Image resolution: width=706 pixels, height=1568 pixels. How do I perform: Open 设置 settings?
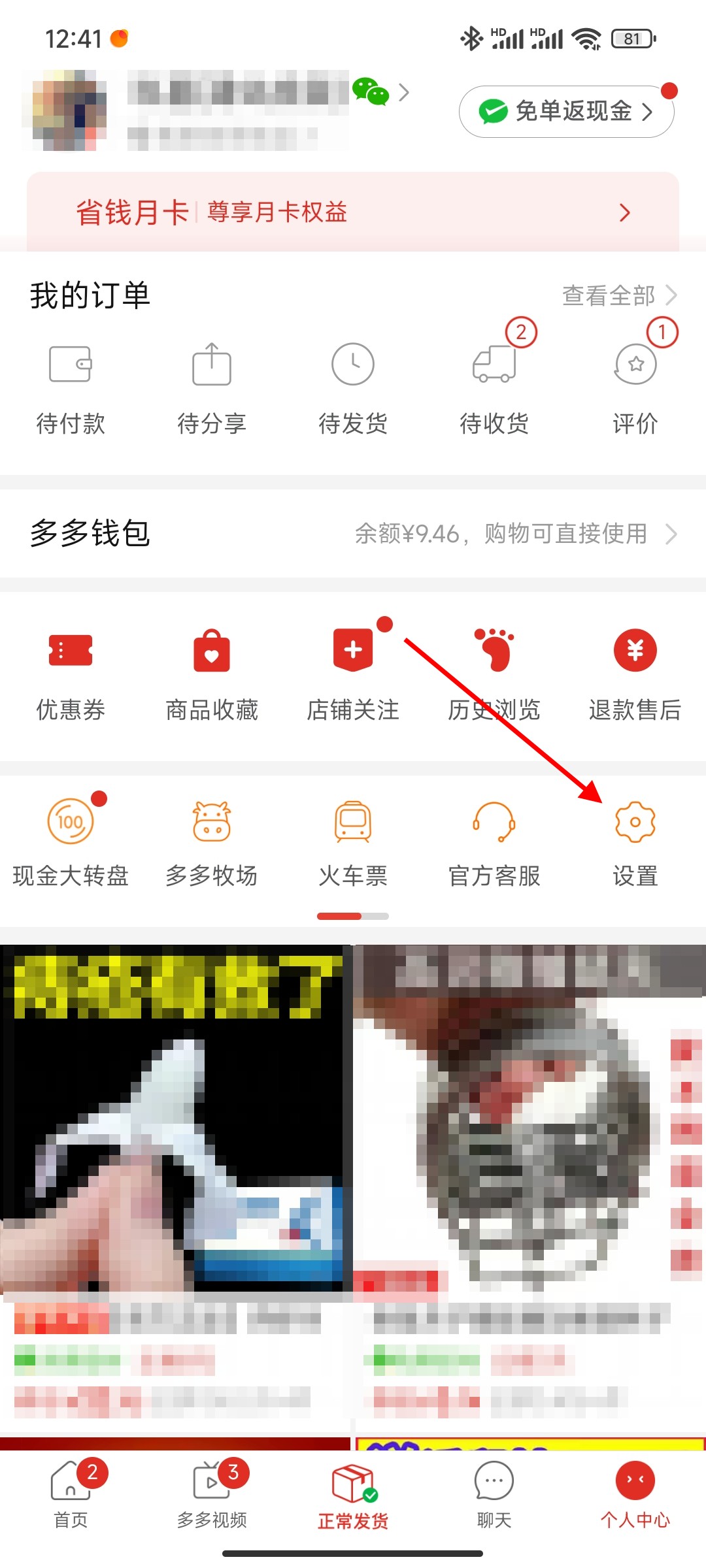[635, 843]
